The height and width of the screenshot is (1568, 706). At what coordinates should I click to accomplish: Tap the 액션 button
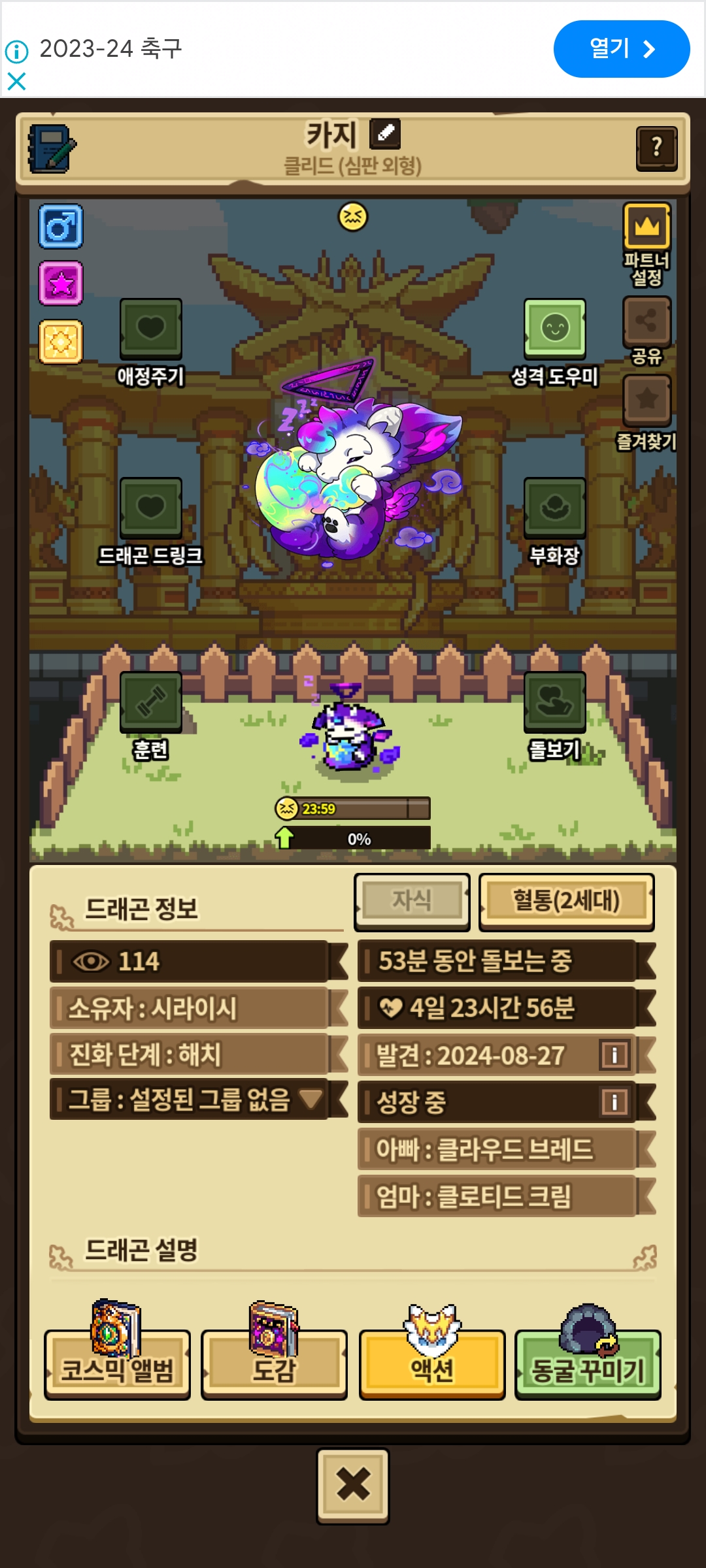[432, 1364]
